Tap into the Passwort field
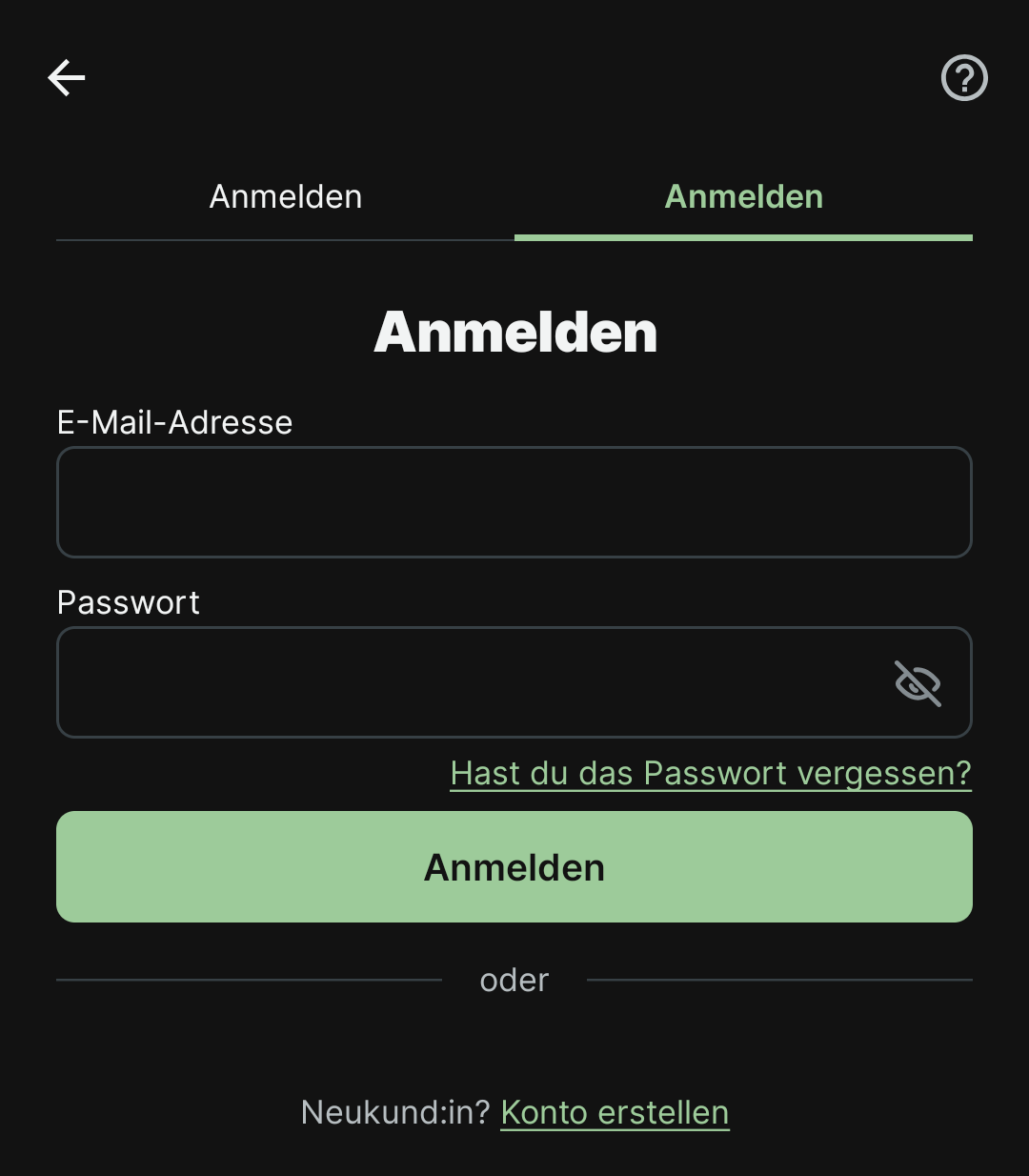Image resolution: width=1029 pixels, height=1176 pixels. point(467,682)
